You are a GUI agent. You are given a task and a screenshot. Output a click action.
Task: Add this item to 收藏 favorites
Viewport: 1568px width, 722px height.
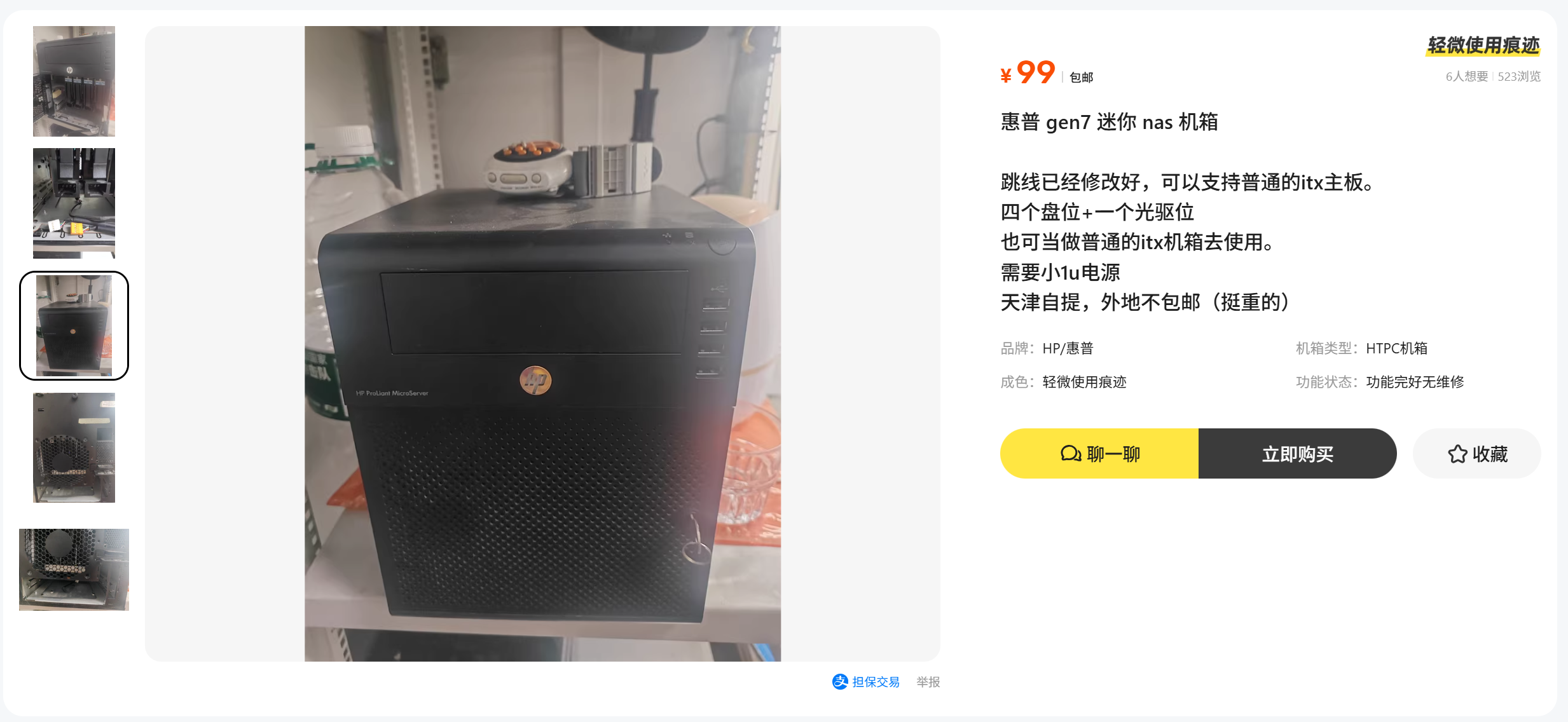pyautogui.click(x=1476, y=454)
